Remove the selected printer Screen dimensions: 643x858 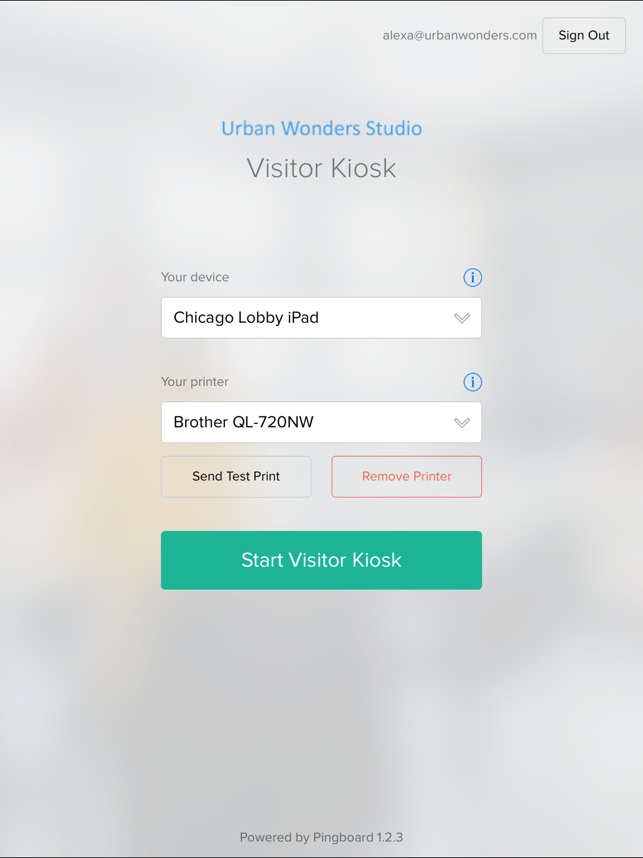pos(406,477)
